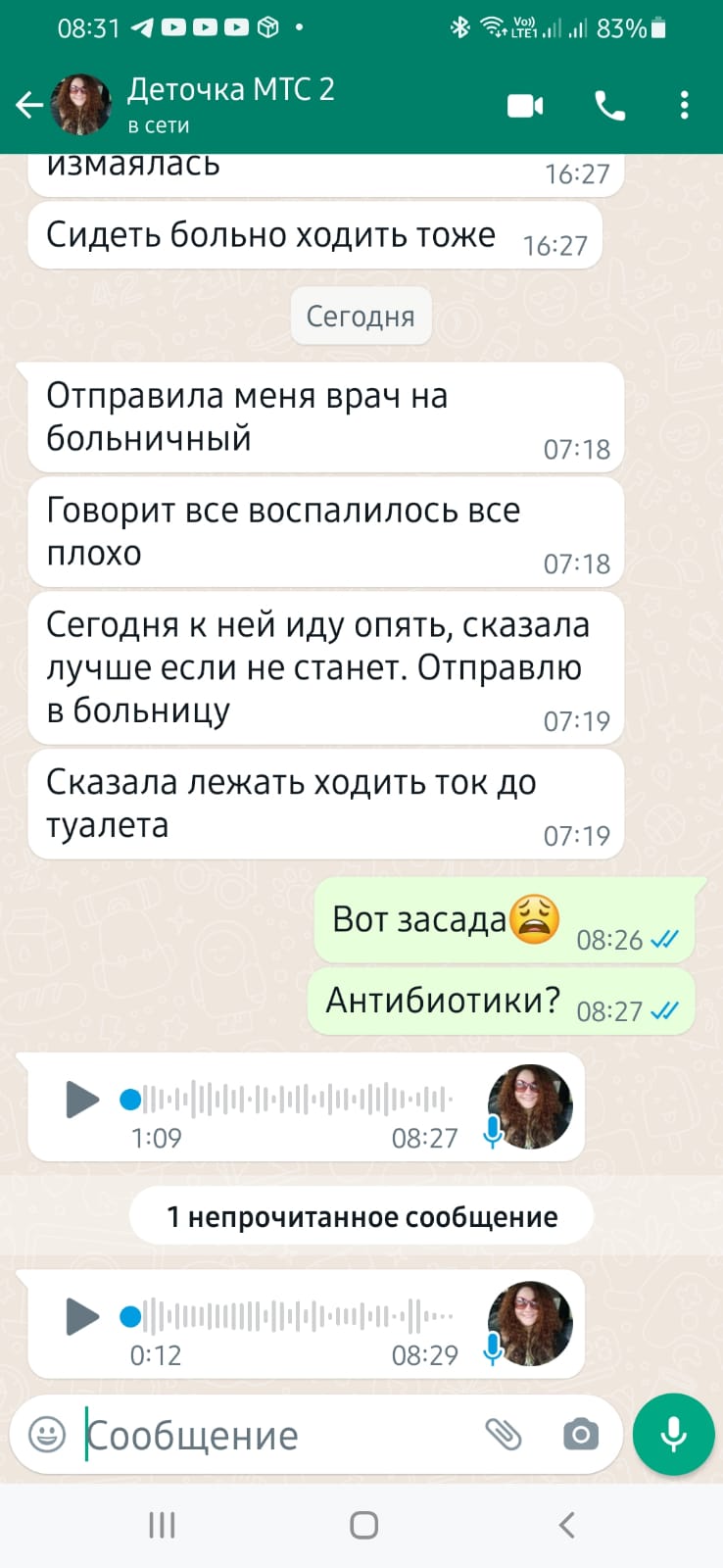Screen dimensions: 723x1568
Task: Start a voice call with Деточка МТС 2
Action: [609, 106]
